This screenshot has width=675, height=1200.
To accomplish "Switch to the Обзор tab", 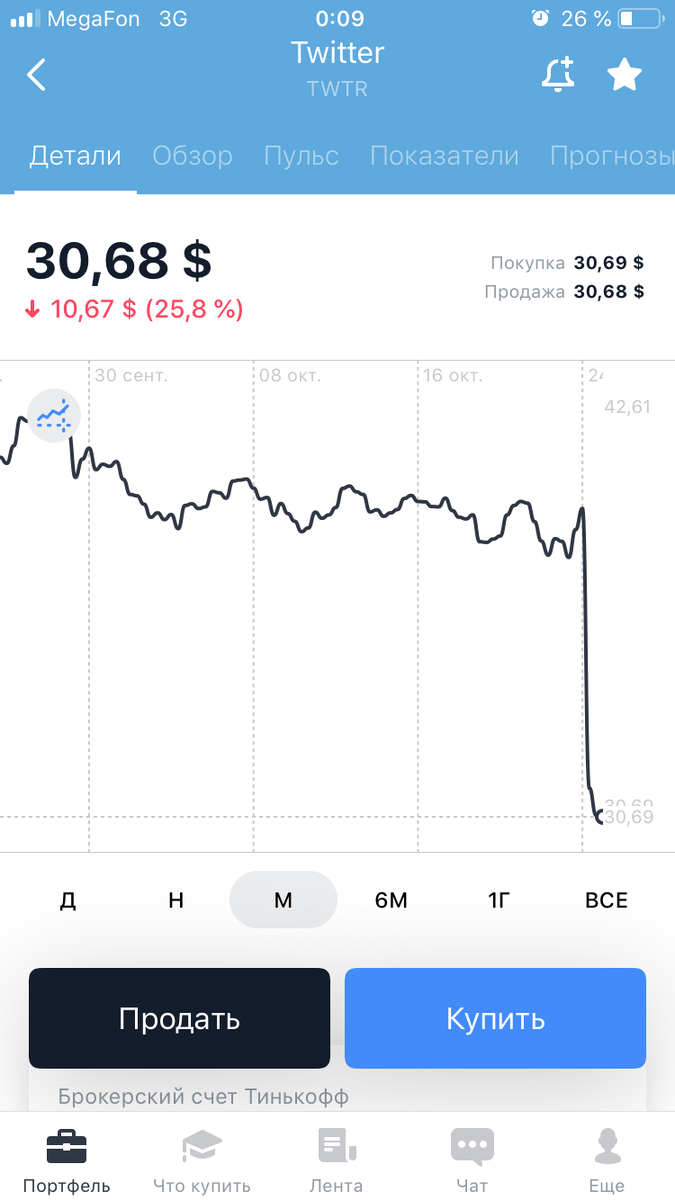I will [x=192, y=156].
